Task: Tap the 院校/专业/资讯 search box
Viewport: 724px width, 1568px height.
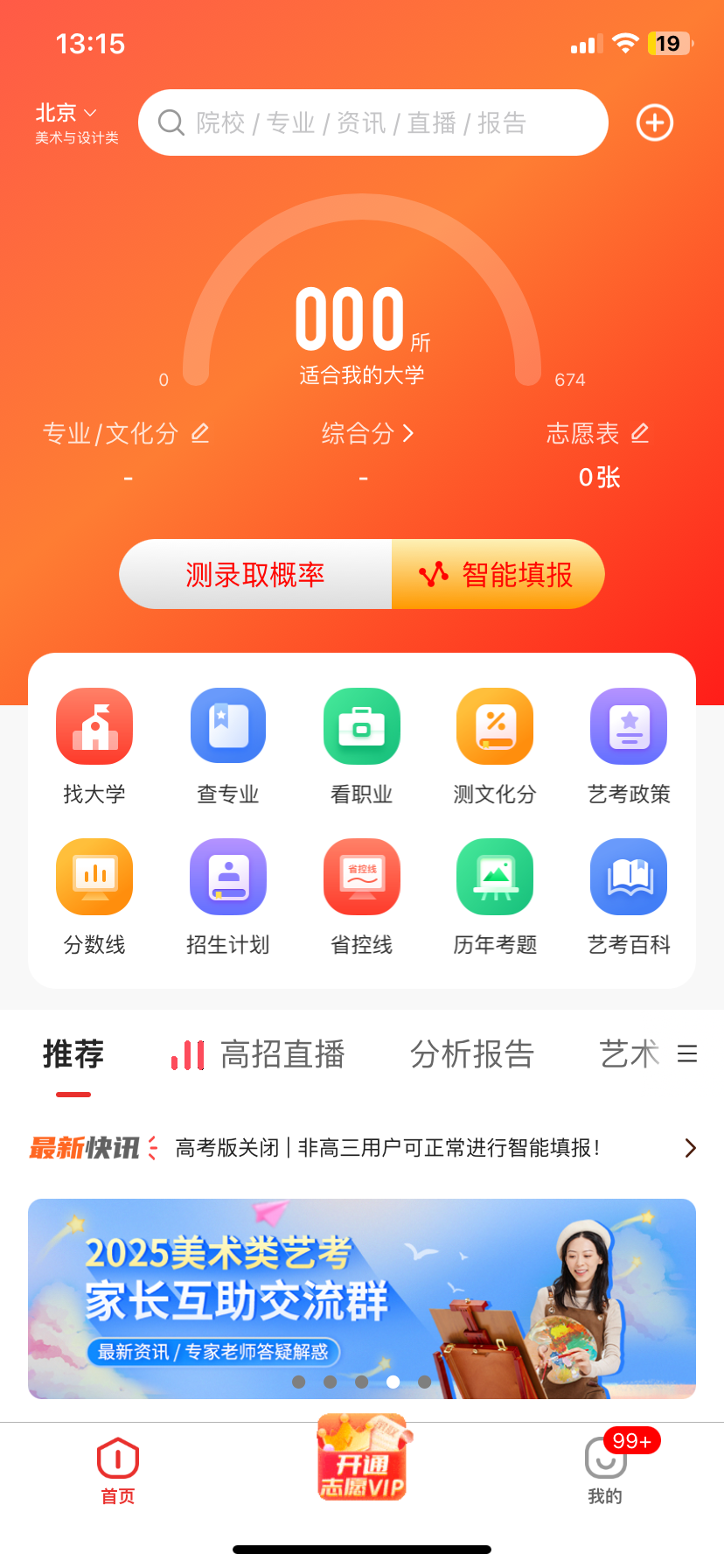Action: coord(372,122)
